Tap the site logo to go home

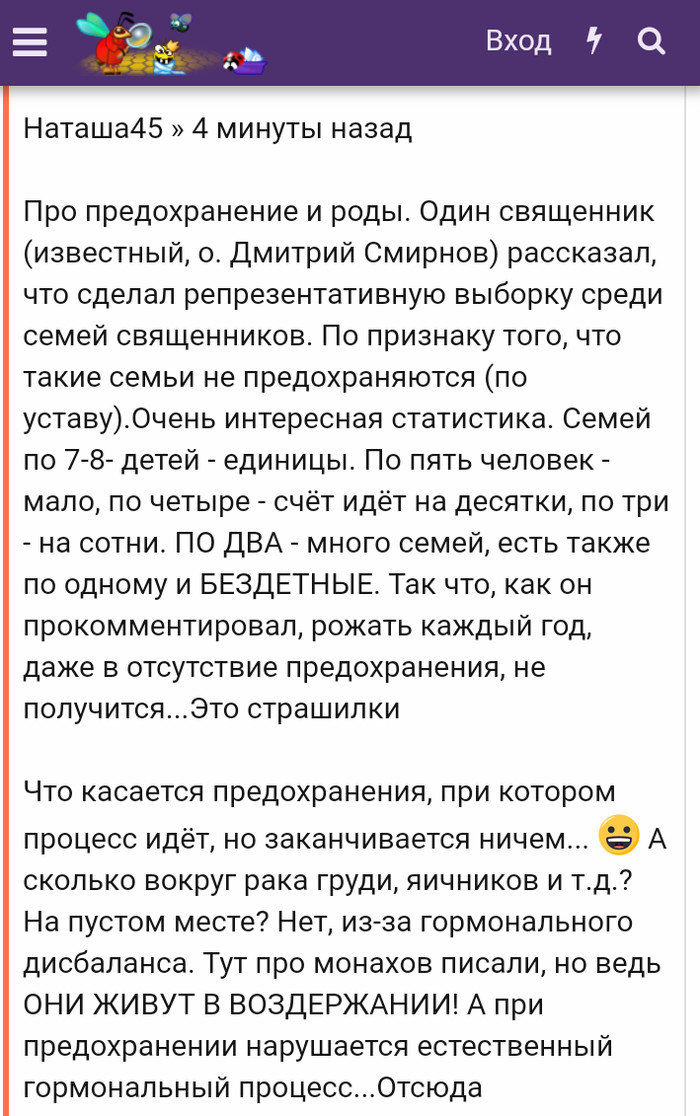coord(172,43)
